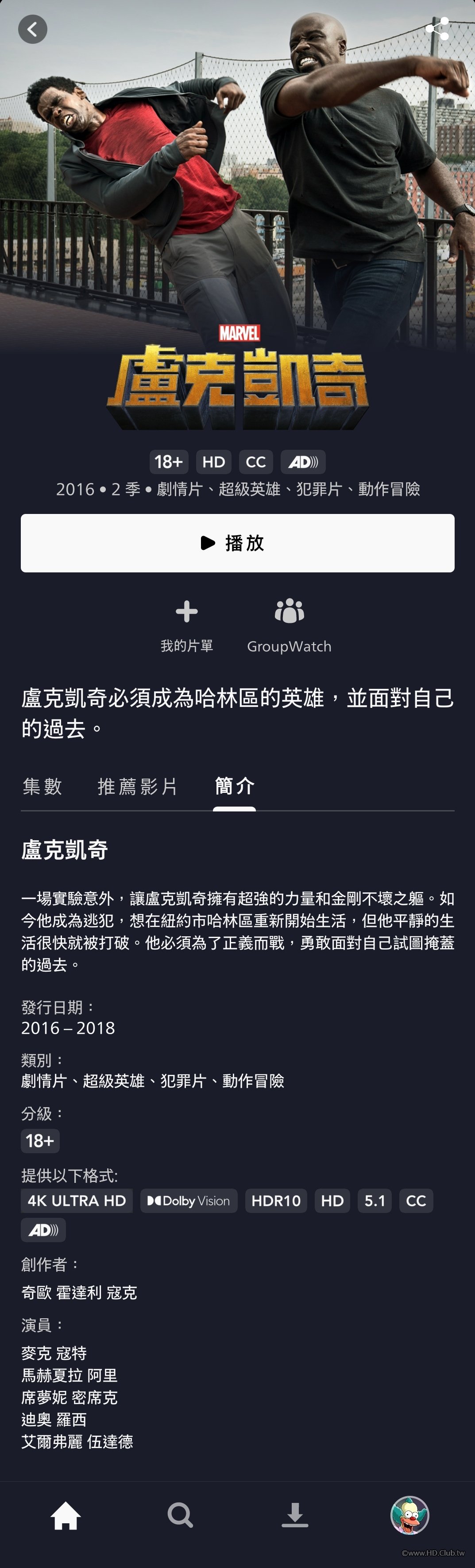The width and height of the screenshot is (475, 1568).
Task: Share this show using the share icon
Action: point(437,29)
